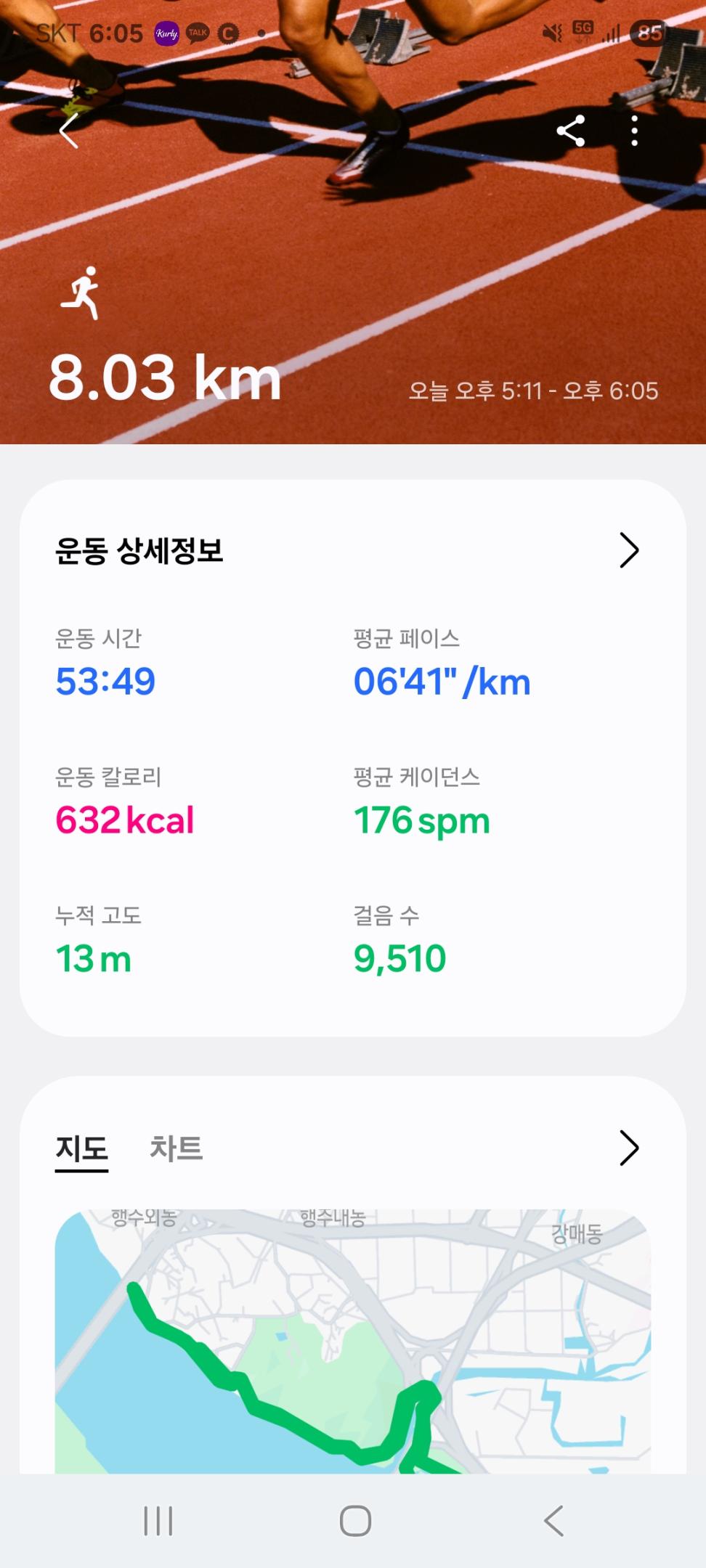This screenshot has width=706, height=1568.
Task: Click the muted sound status icon
Action: coord(552,32)
